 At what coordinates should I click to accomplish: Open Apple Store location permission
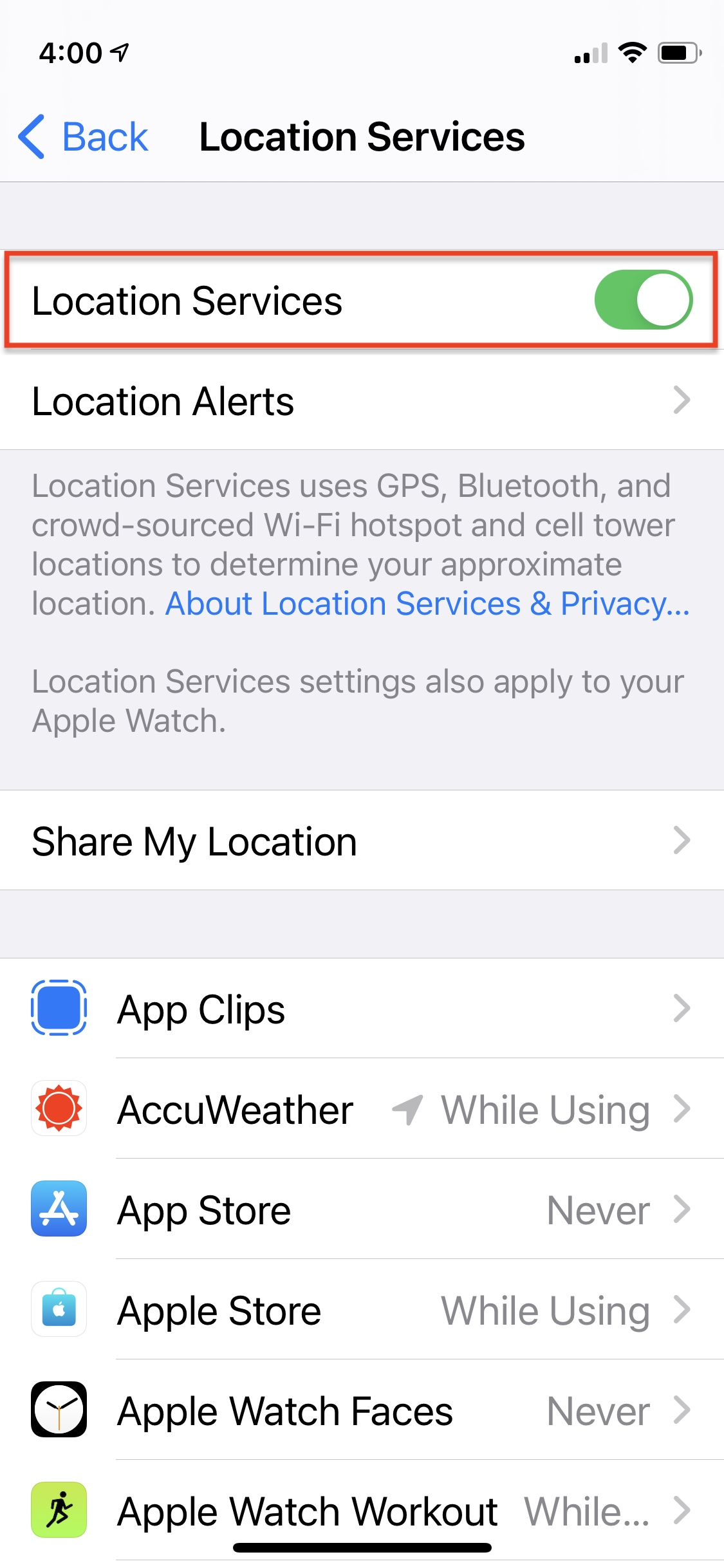click(x=362, y=1309)
